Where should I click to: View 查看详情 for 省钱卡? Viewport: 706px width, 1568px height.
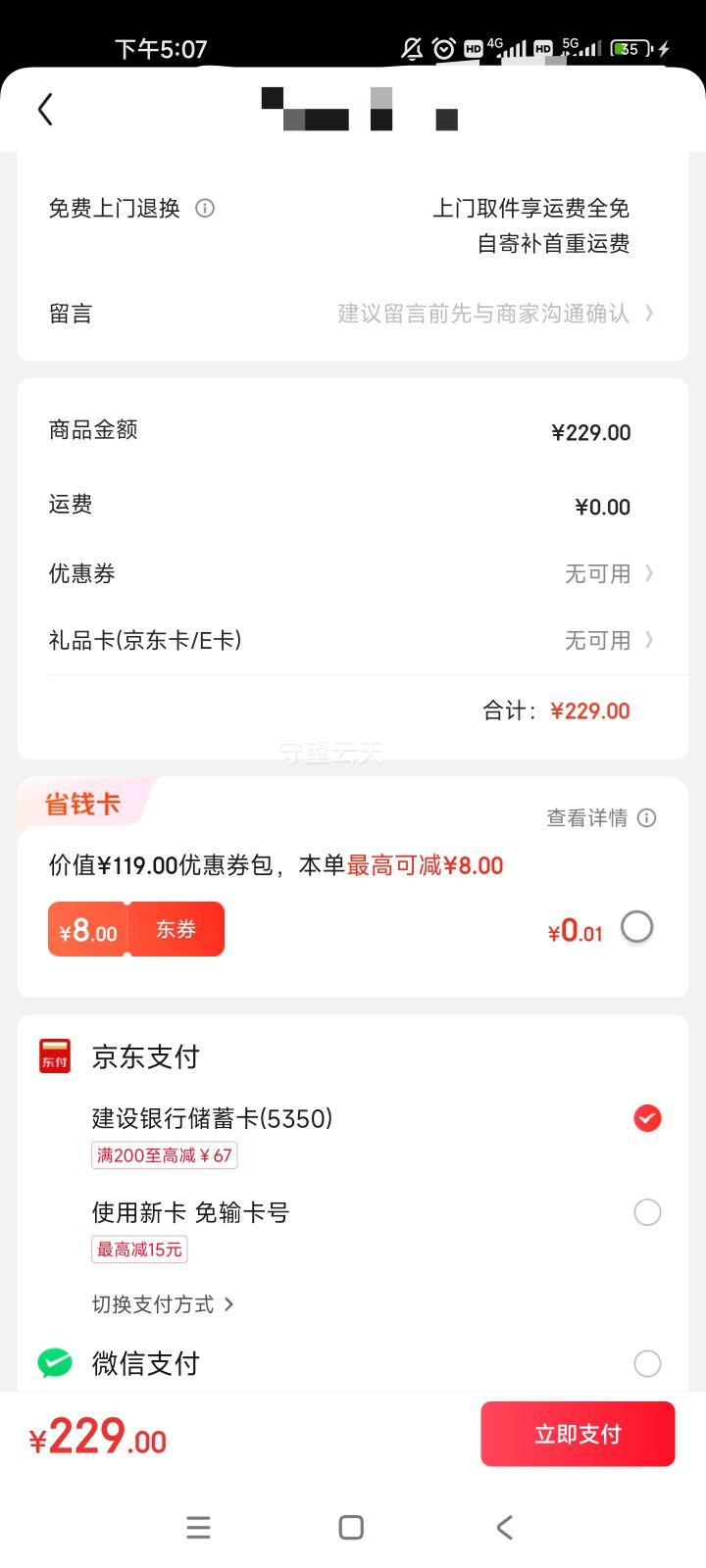[600, 818]
